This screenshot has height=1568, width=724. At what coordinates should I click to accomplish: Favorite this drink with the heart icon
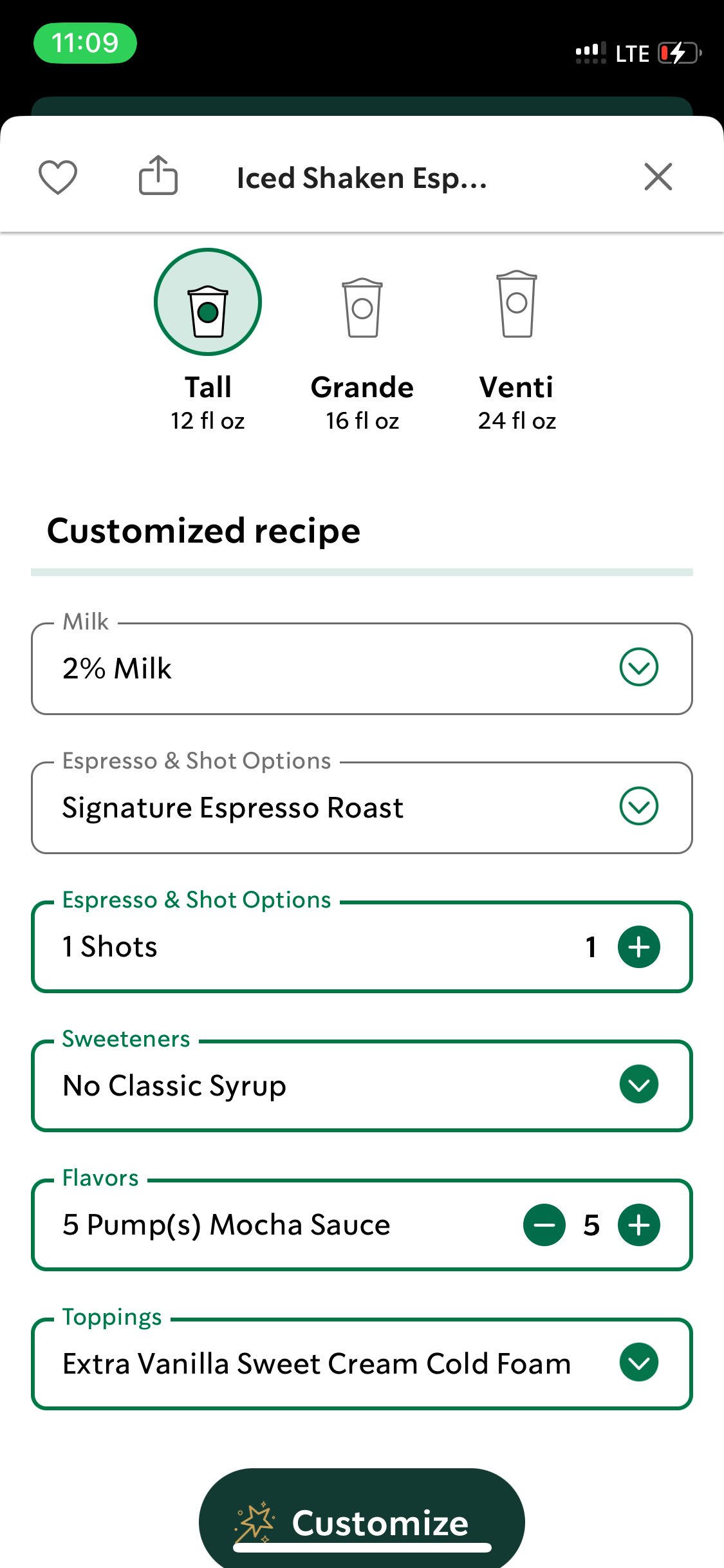(x=58, y=177)
